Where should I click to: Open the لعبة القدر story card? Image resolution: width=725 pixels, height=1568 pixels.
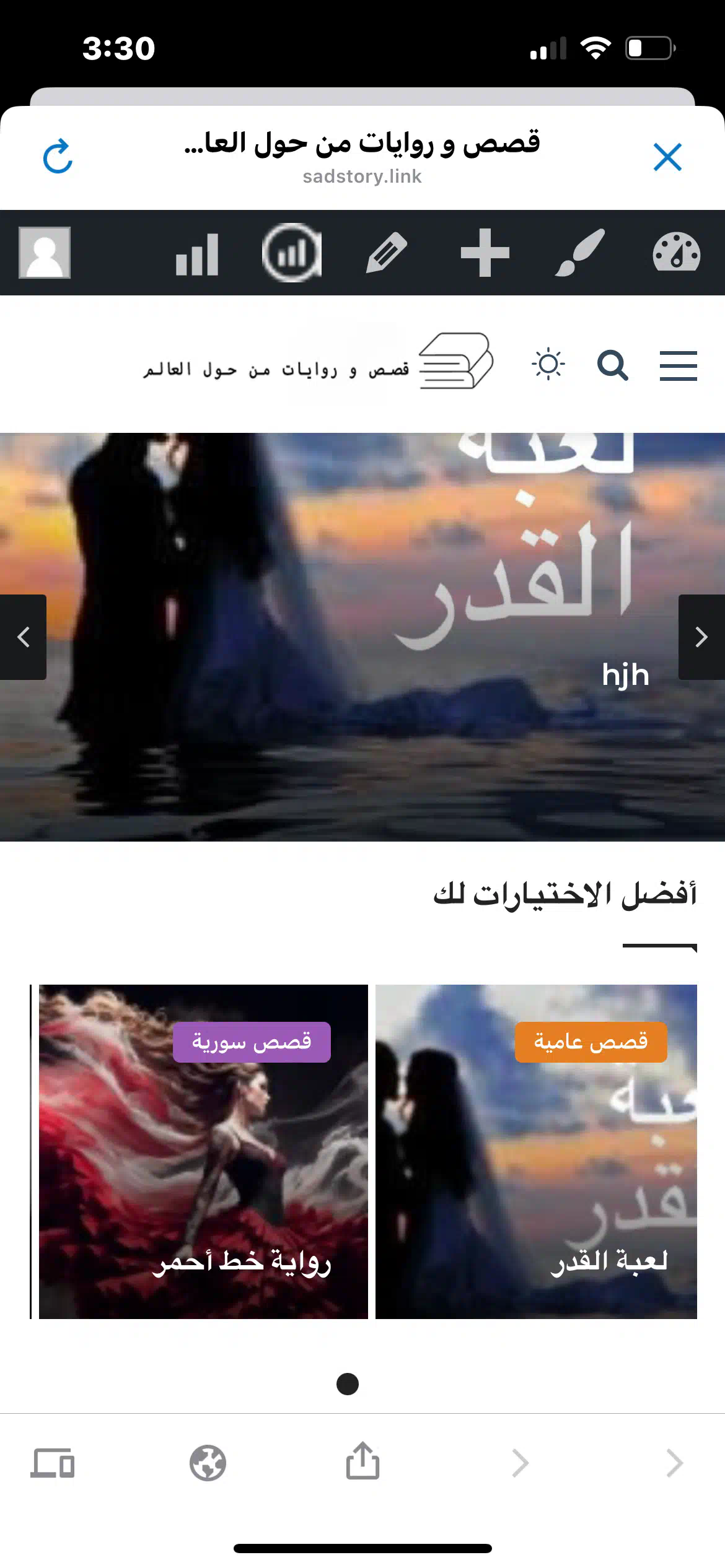[536, 1177]
